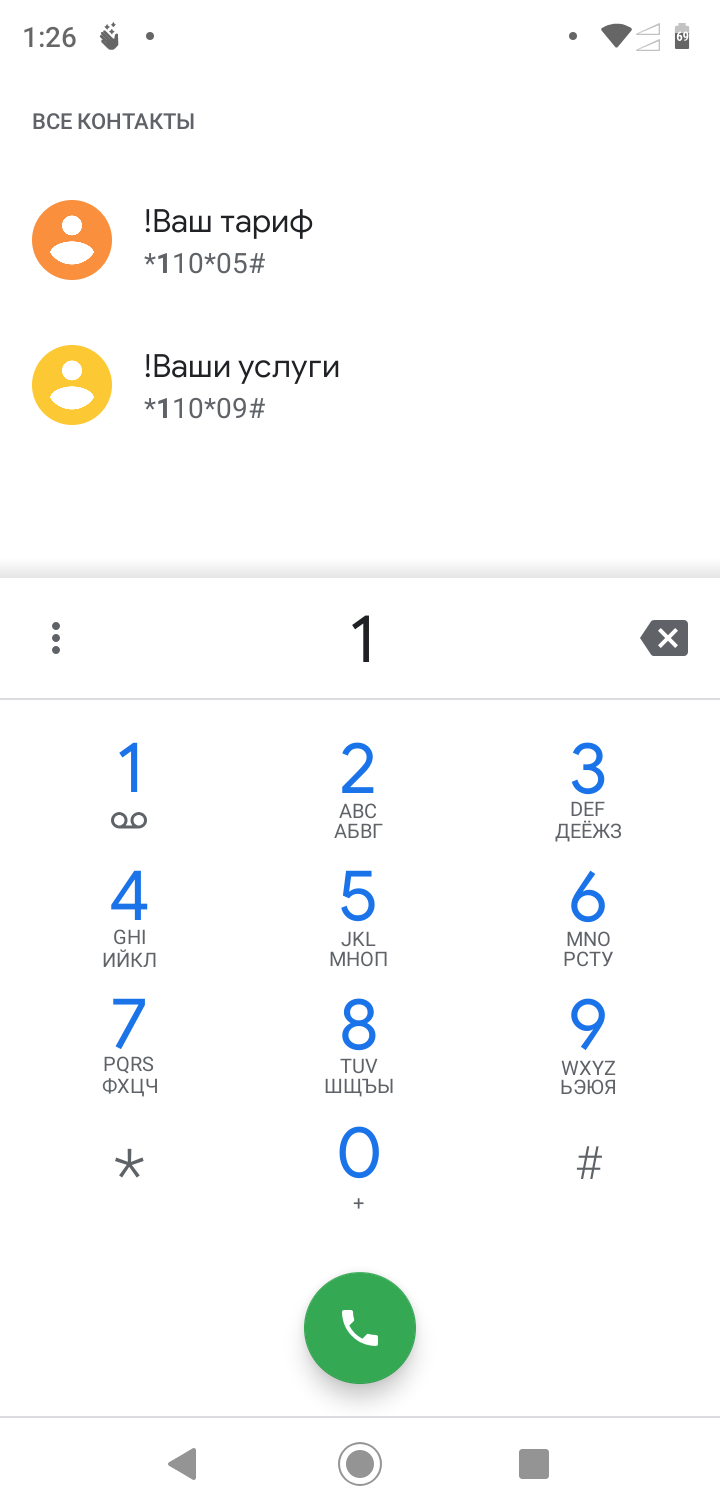Return to the home screen

360,1464
